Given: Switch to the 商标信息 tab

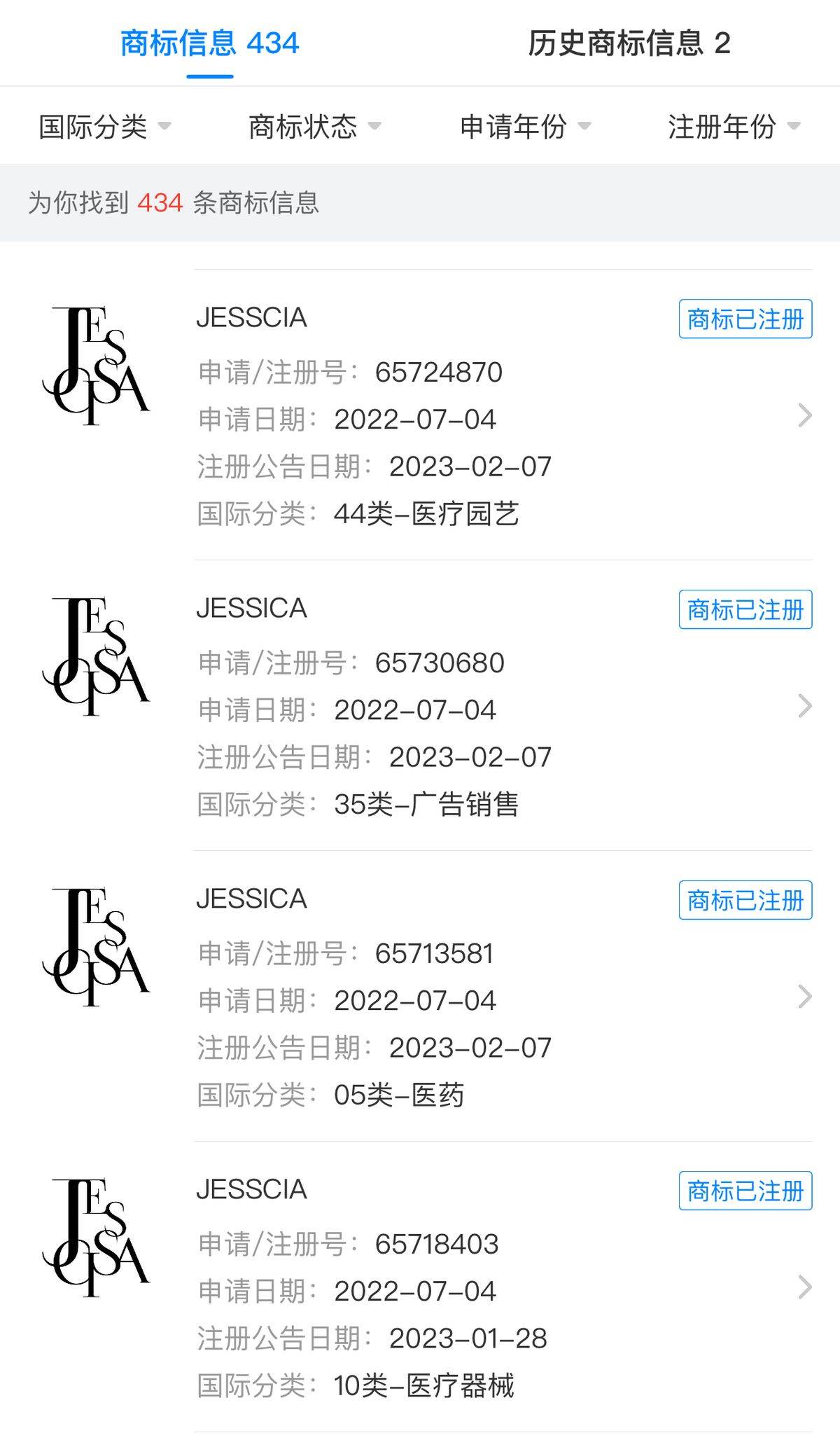Looking at the screenshot, I should click(x=209, y=43).
